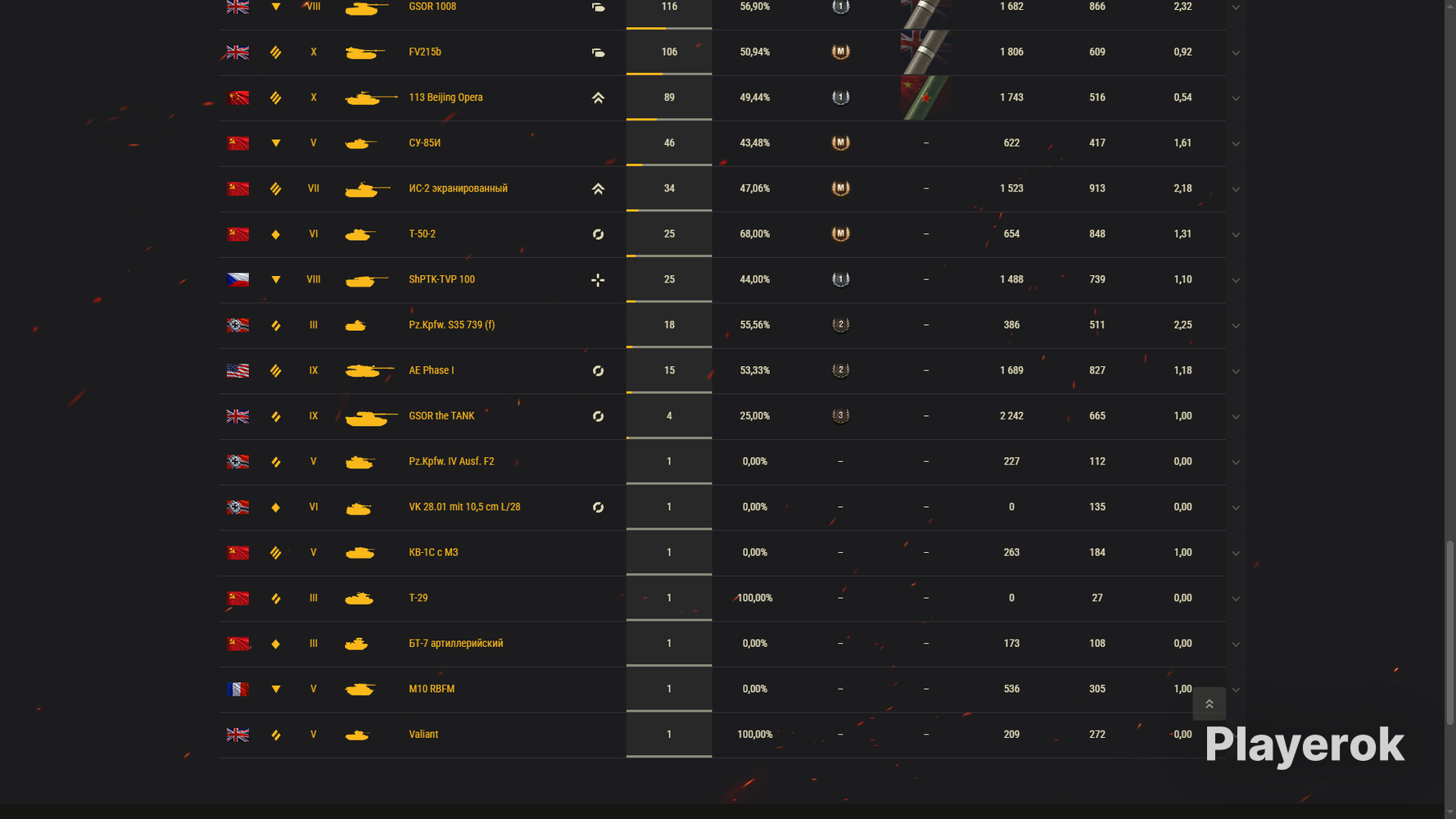1456x819 pixels.
Task: Open the GSOR the TANK link
Action: (441, 415)
